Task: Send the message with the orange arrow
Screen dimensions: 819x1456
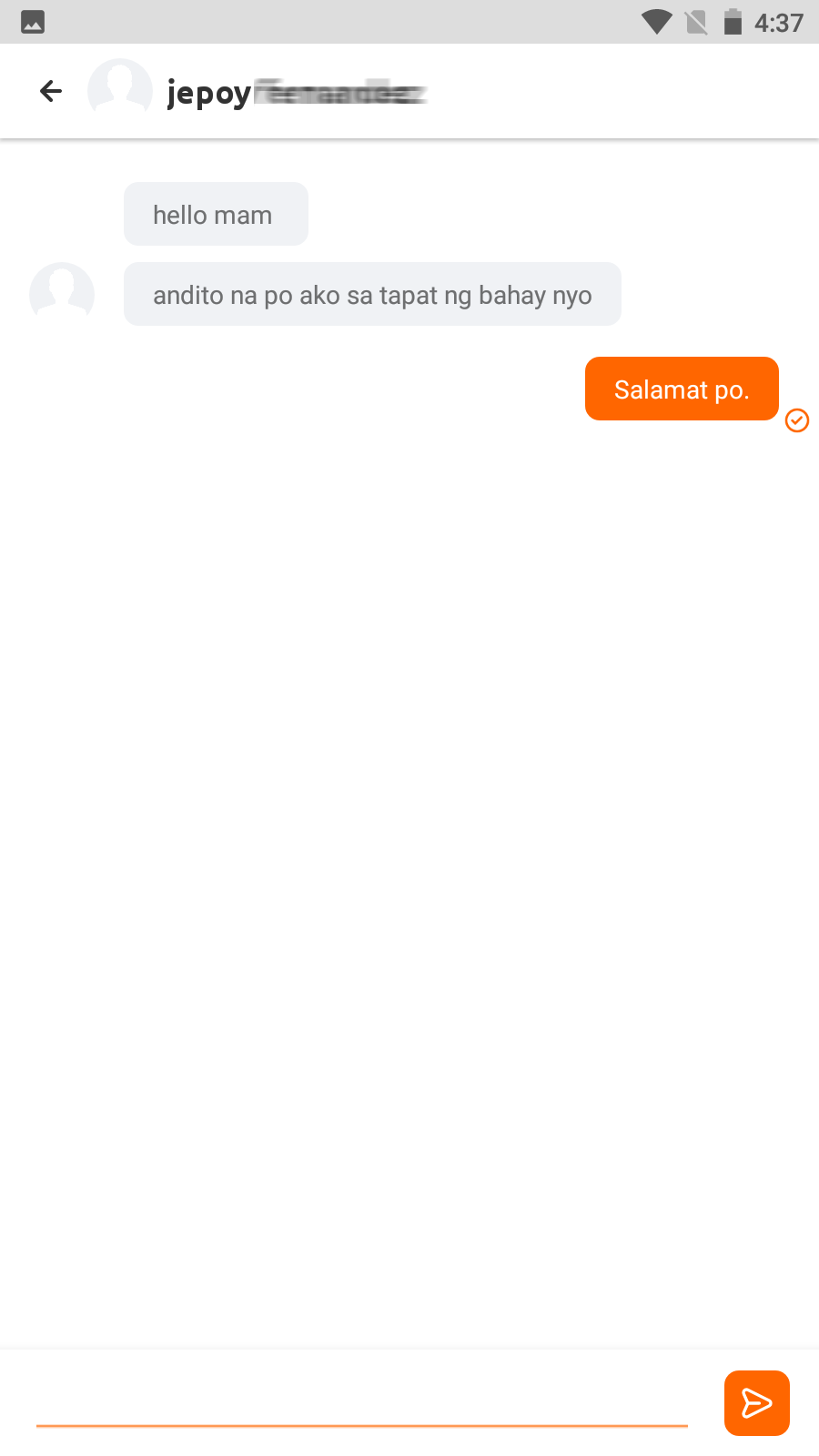Action: click(x=756, y=1403)
